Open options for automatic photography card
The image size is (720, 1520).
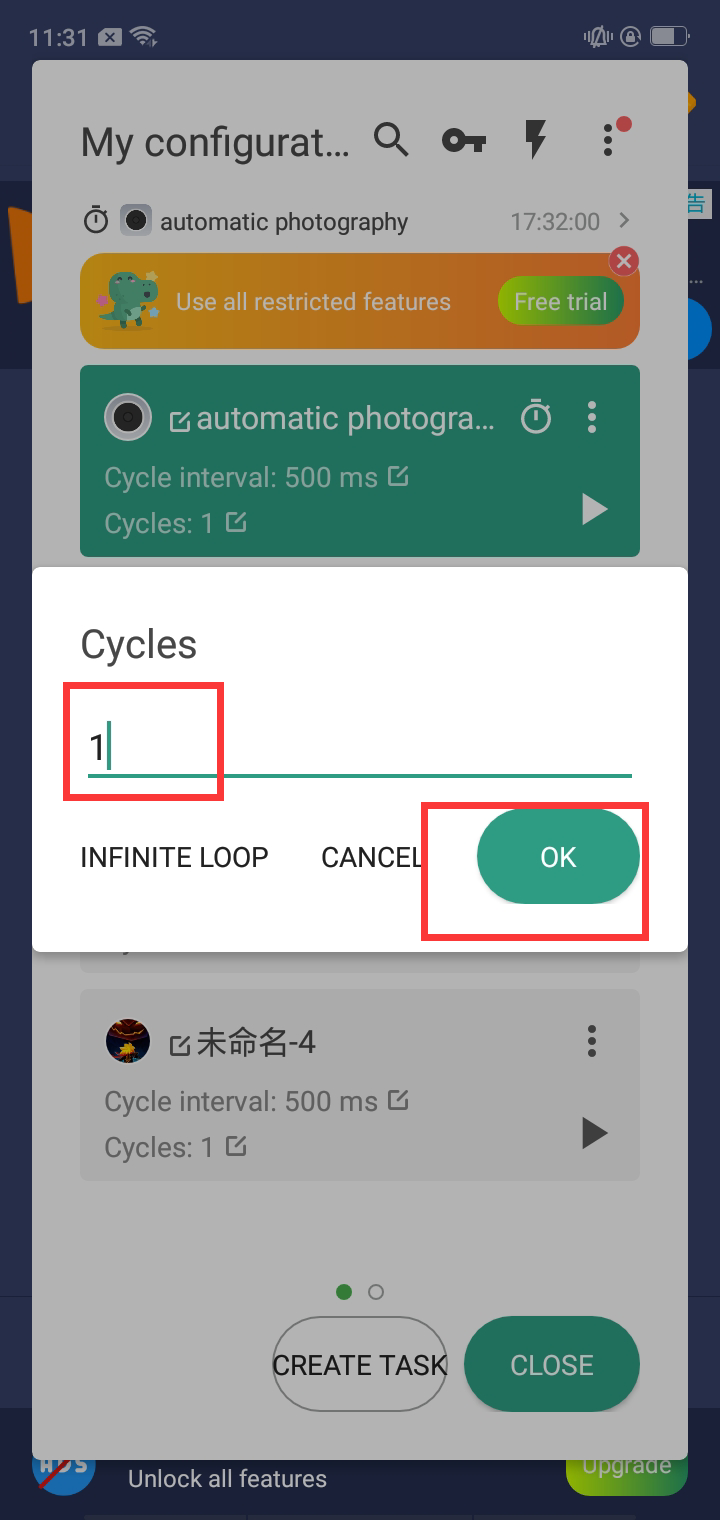[592, 417]
